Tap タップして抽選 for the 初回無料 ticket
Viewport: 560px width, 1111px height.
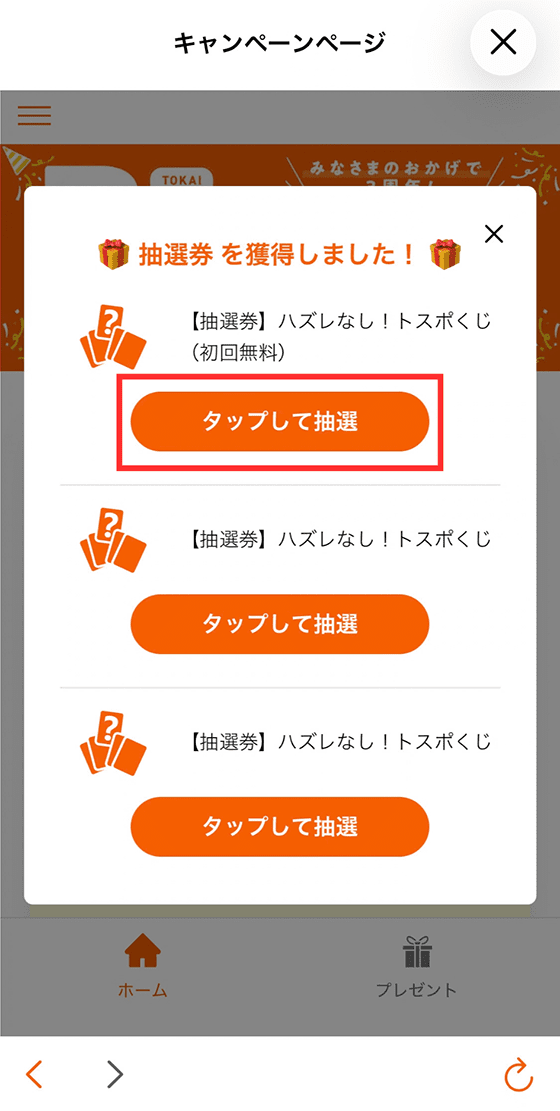[x=280, y=422]
